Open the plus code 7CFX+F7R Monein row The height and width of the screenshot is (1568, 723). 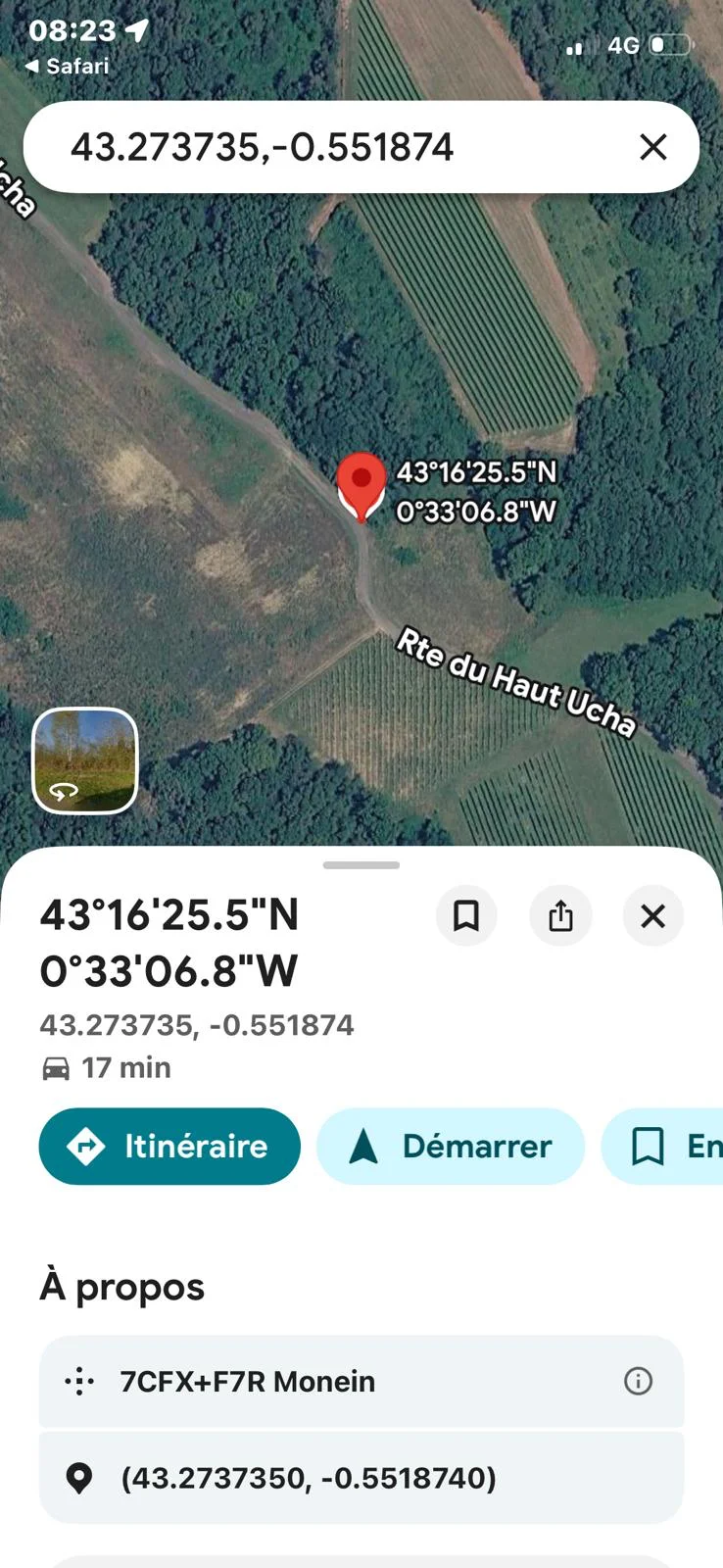[x=361, y=1381]
